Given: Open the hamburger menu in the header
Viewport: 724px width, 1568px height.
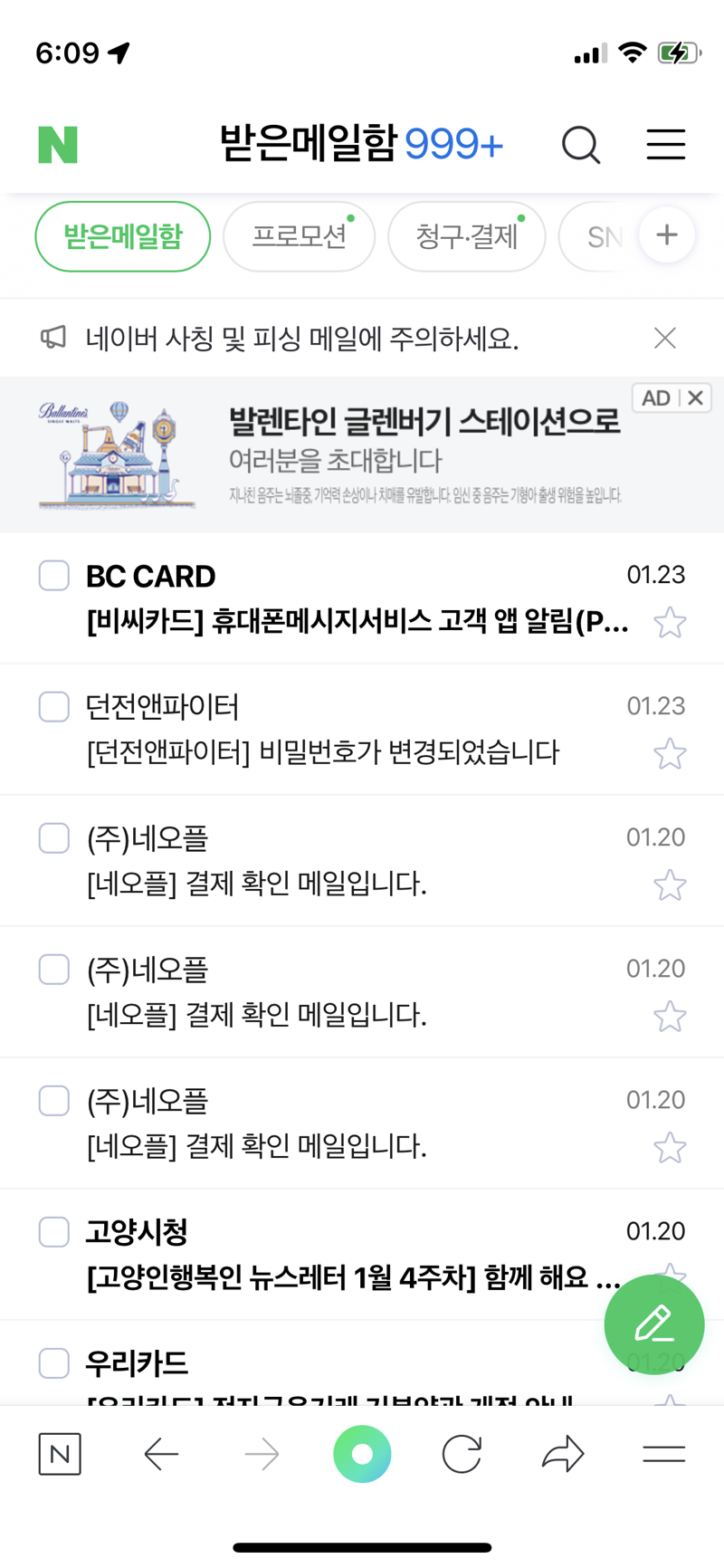Looking at the screenshot, I should point(665,145).
